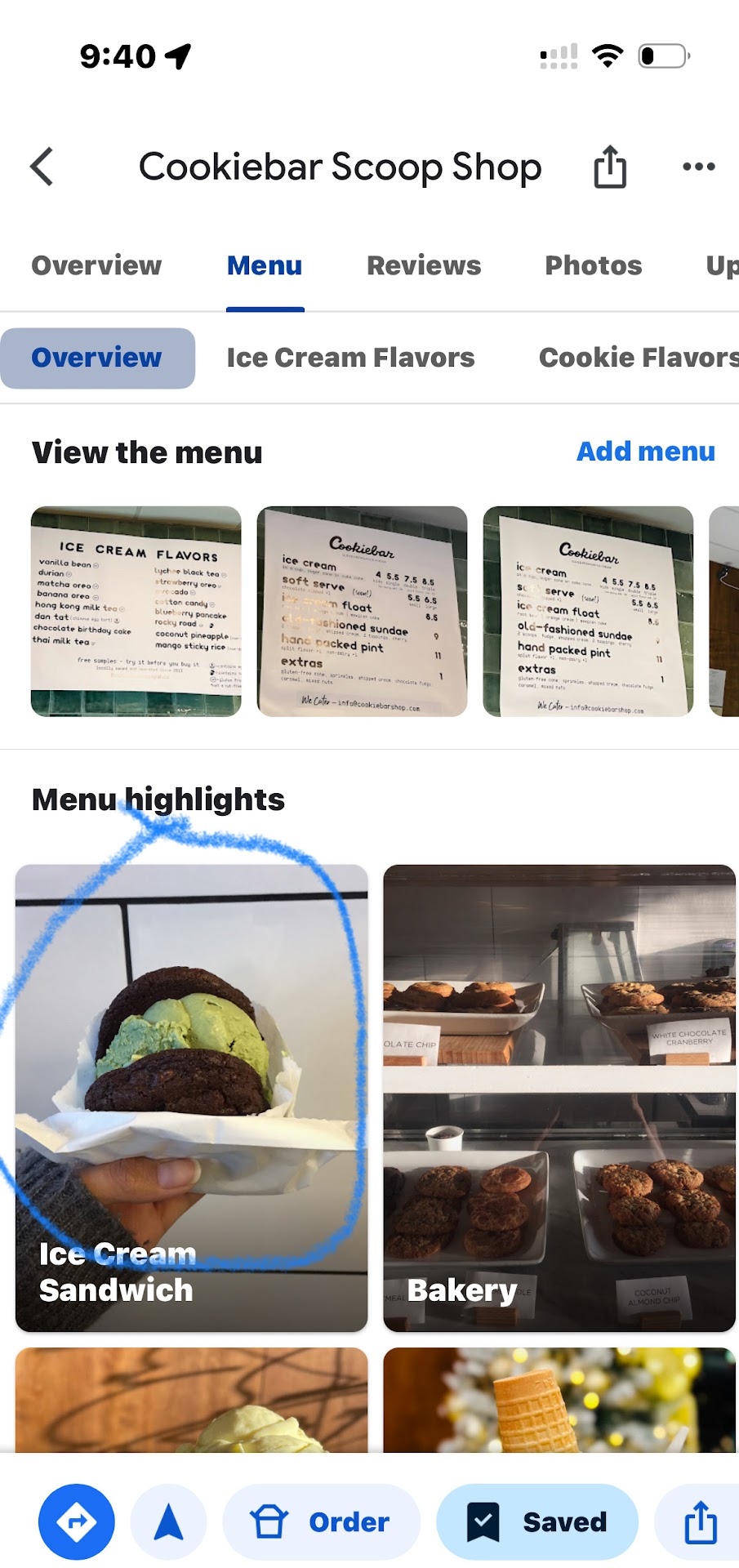Tap the Saved button
Screen dimensions: 739x1568
click(x=536, y=1521)
